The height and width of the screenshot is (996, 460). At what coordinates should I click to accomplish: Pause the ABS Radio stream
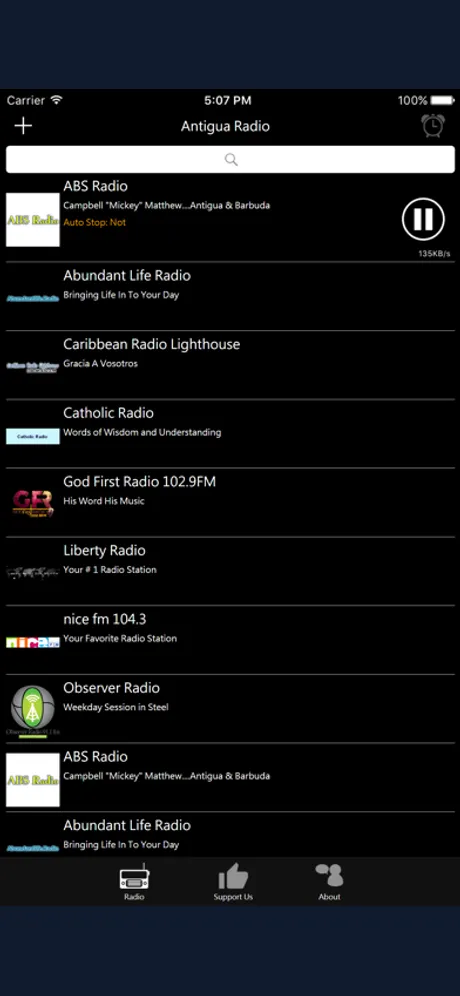[x=423, y=219]
